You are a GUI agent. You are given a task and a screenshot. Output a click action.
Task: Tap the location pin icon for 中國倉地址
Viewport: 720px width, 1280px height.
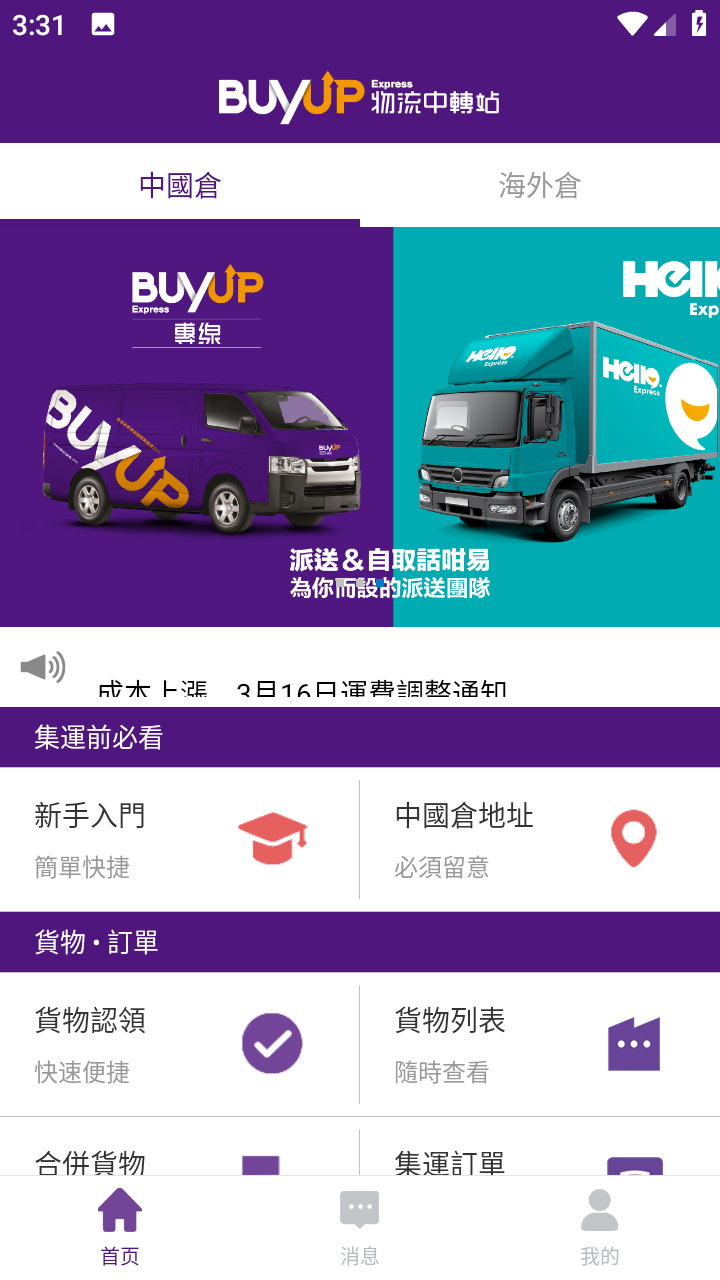pyautogui.click(x=633, y=838)
